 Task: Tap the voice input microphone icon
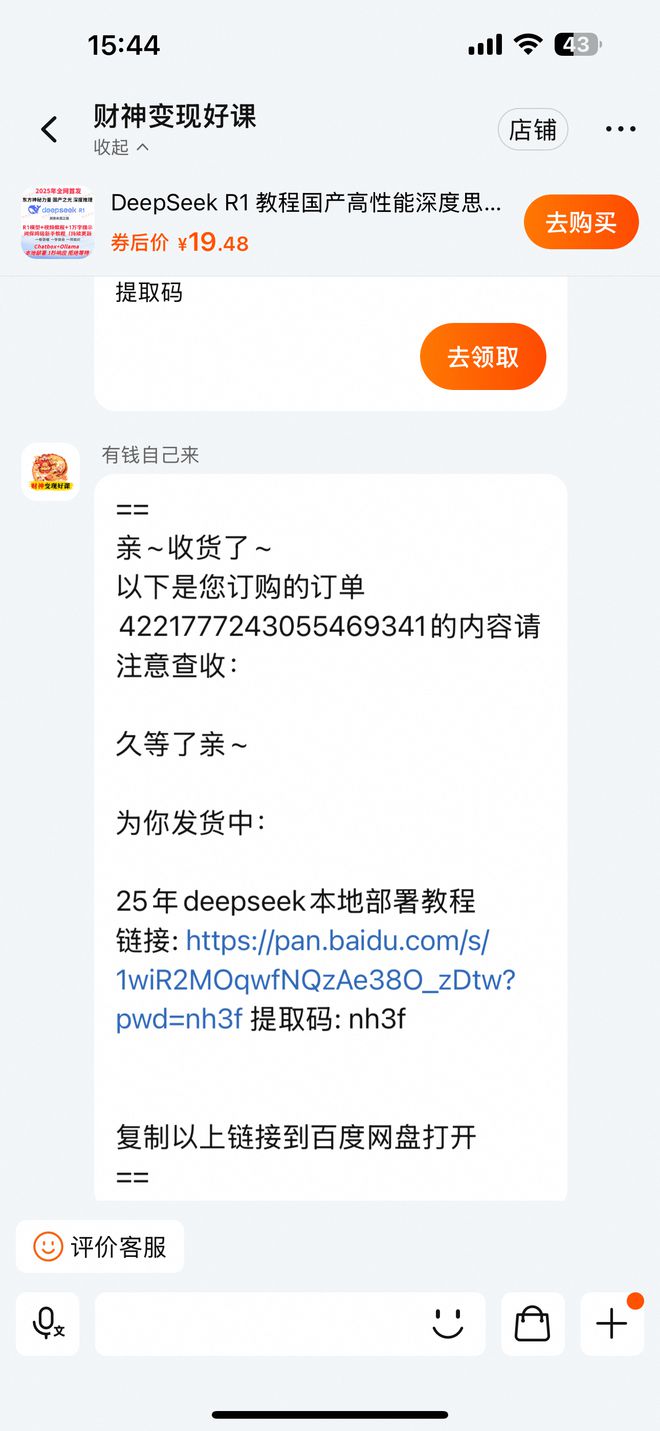click(47, 1324)
